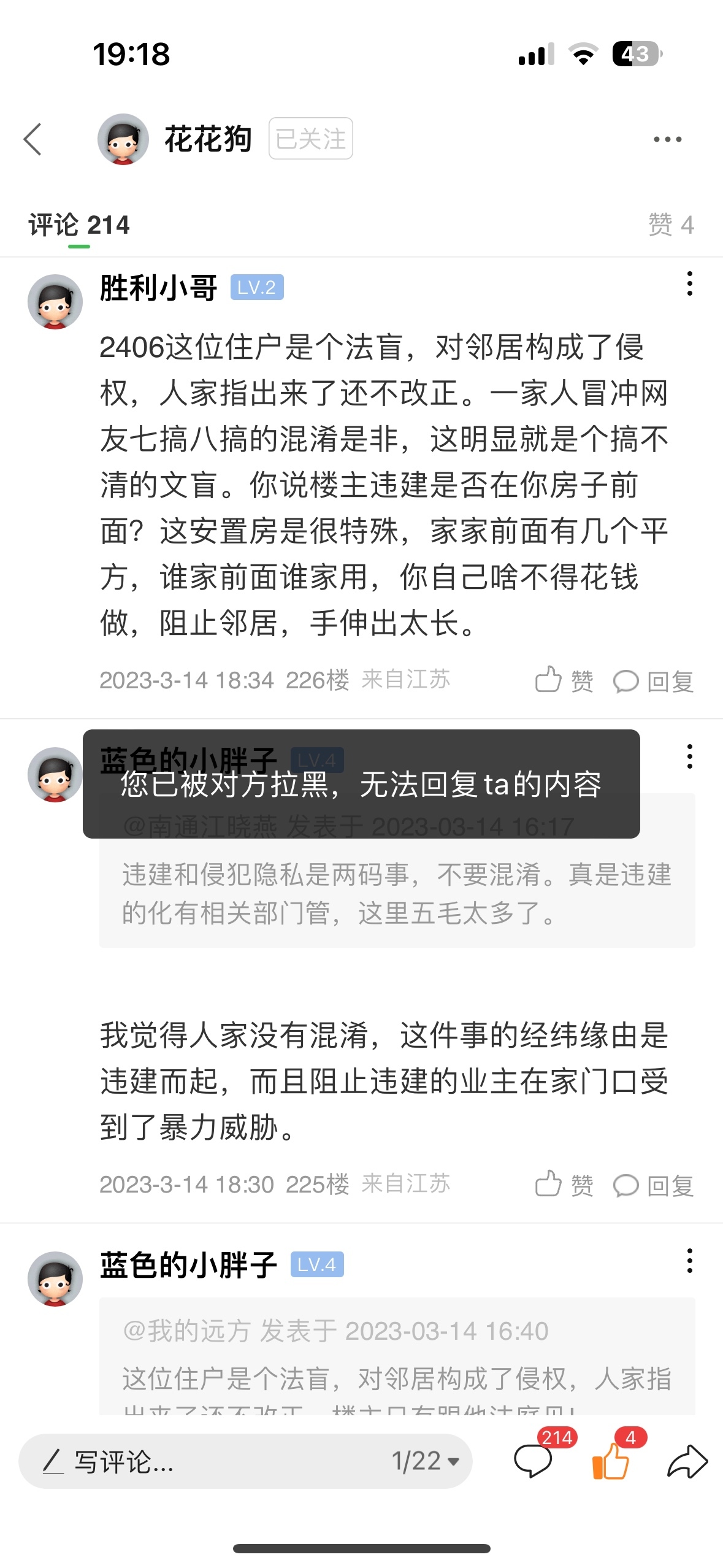723x1568 pixels.
Task: Open the three-dot menu in header
Action: click(x=667, y=139)
